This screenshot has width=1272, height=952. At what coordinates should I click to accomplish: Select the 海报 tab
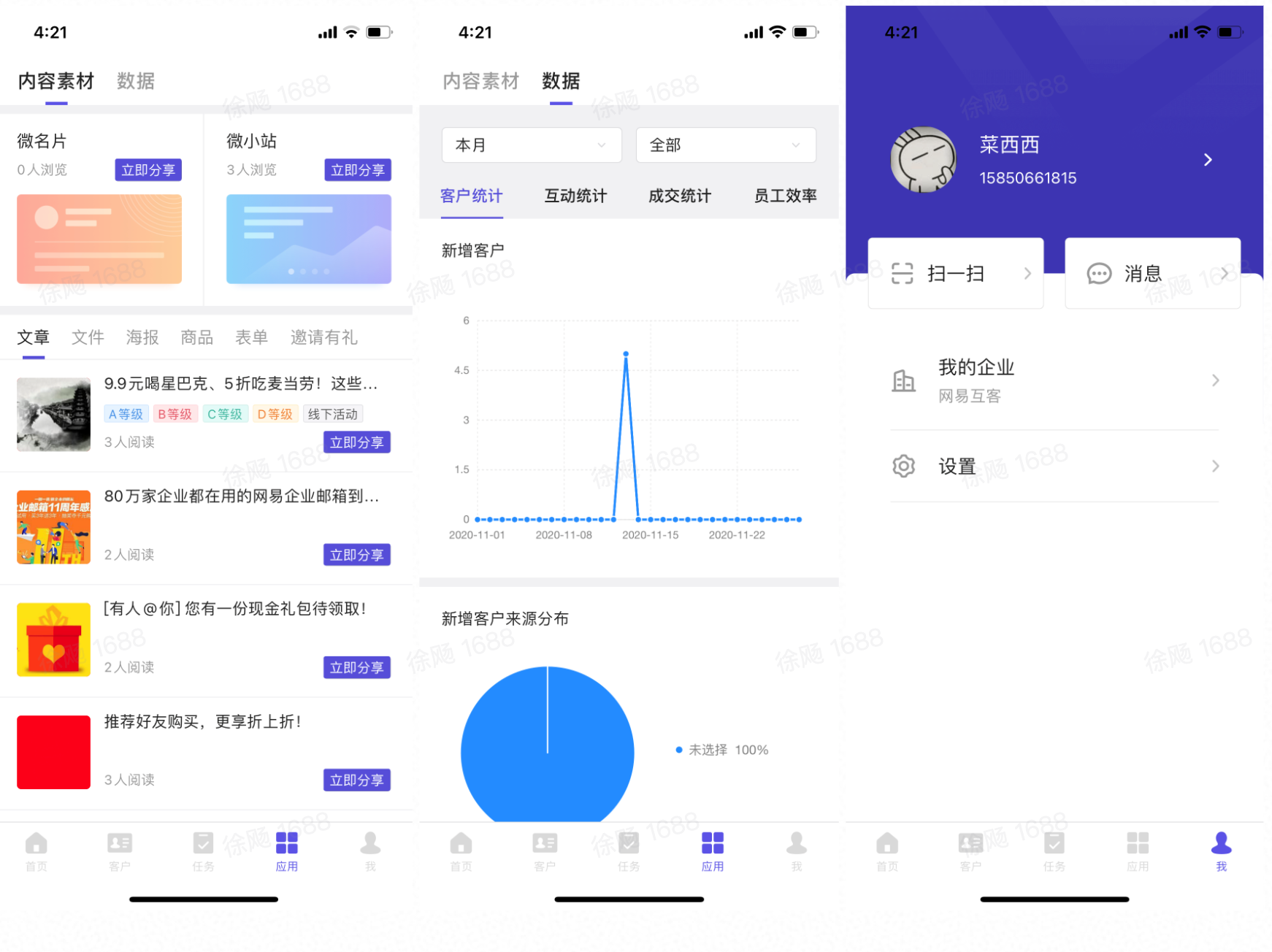tap(142, 337)
